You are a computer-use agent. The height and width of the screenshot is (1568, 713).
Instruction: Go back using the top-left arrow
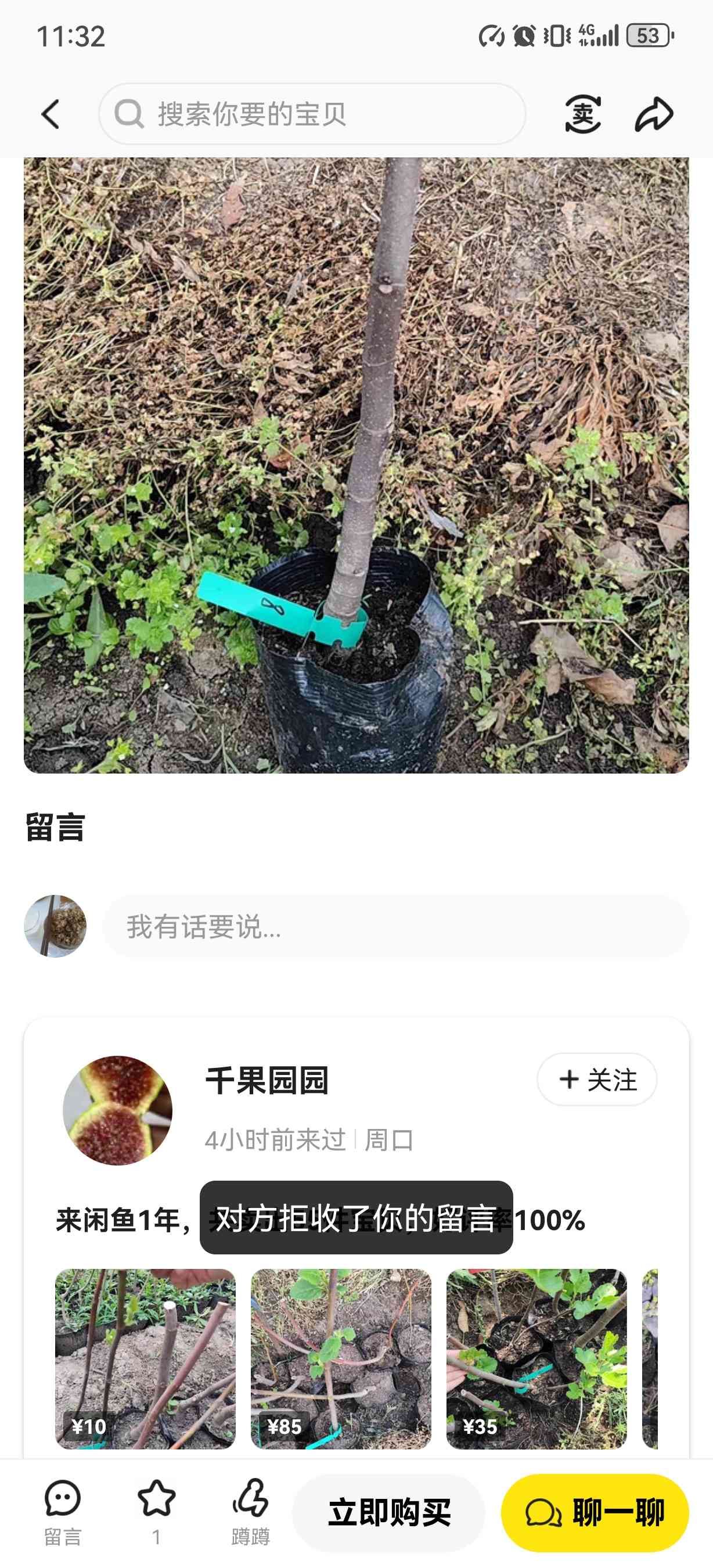tap(51, 114)
